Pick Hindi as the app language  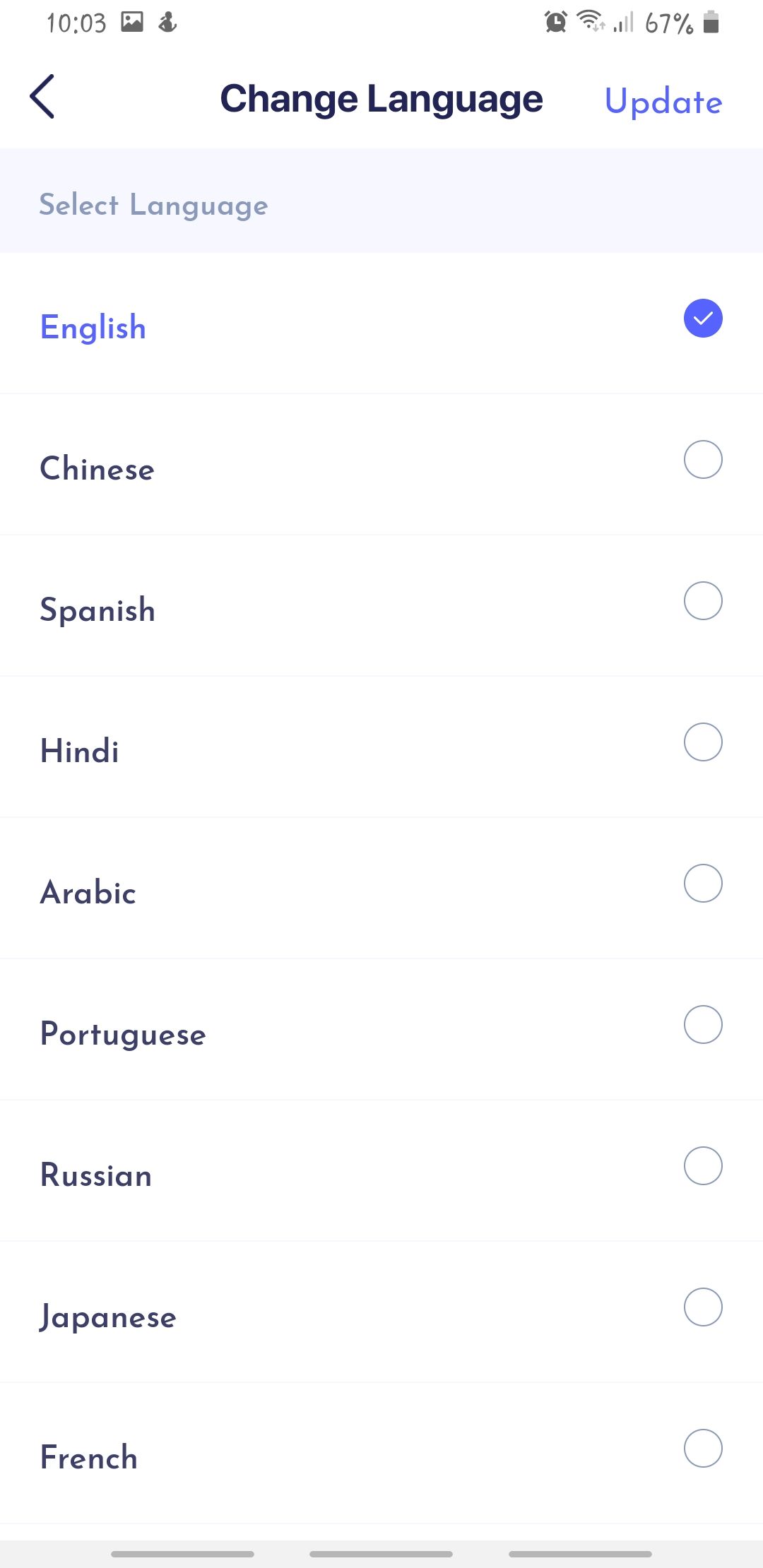tap(381, 747)
